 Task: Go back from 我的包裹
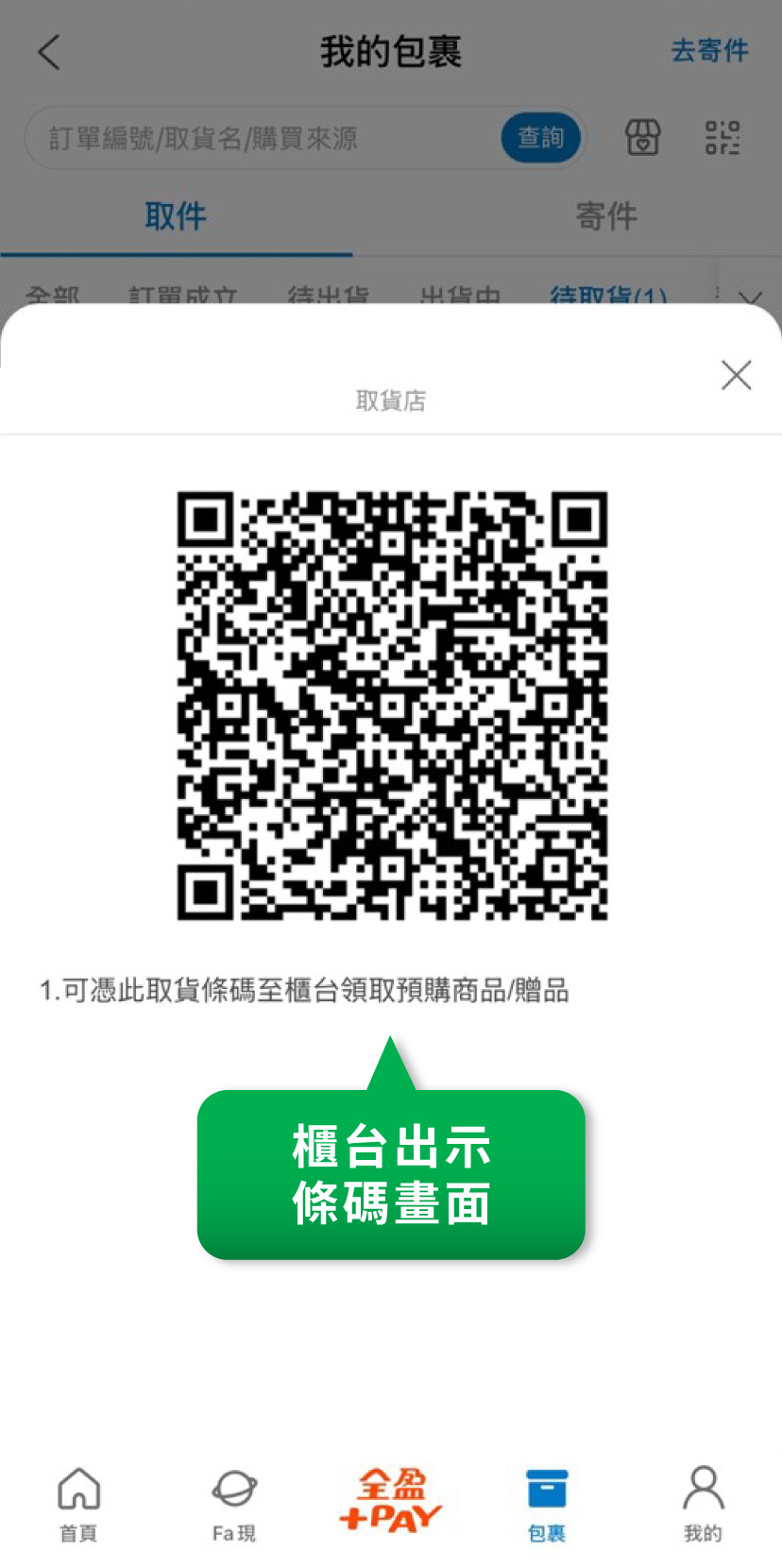[49, 52]
